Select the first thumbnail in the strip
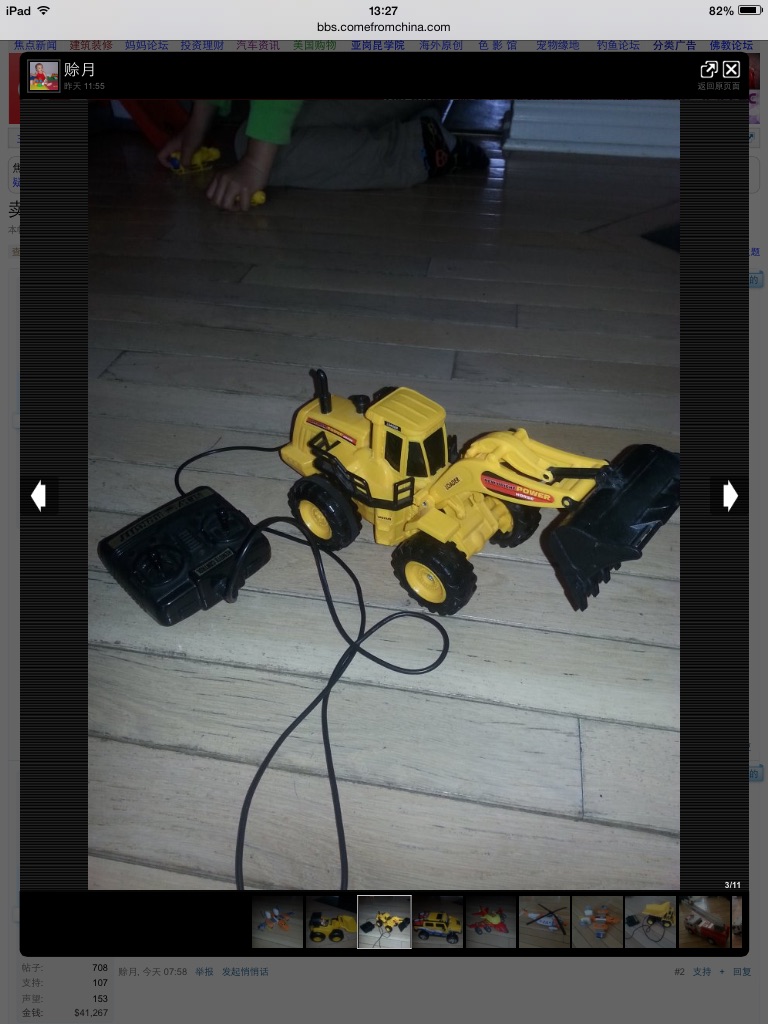Image resolution: width=768 pixels, height=1024 pixels. point(277,921)
